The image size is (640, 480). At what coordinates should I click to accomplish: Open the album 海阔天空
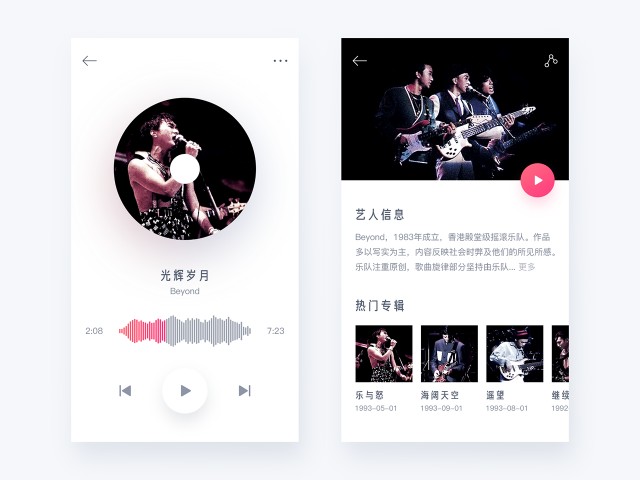(x=449, y=354)
